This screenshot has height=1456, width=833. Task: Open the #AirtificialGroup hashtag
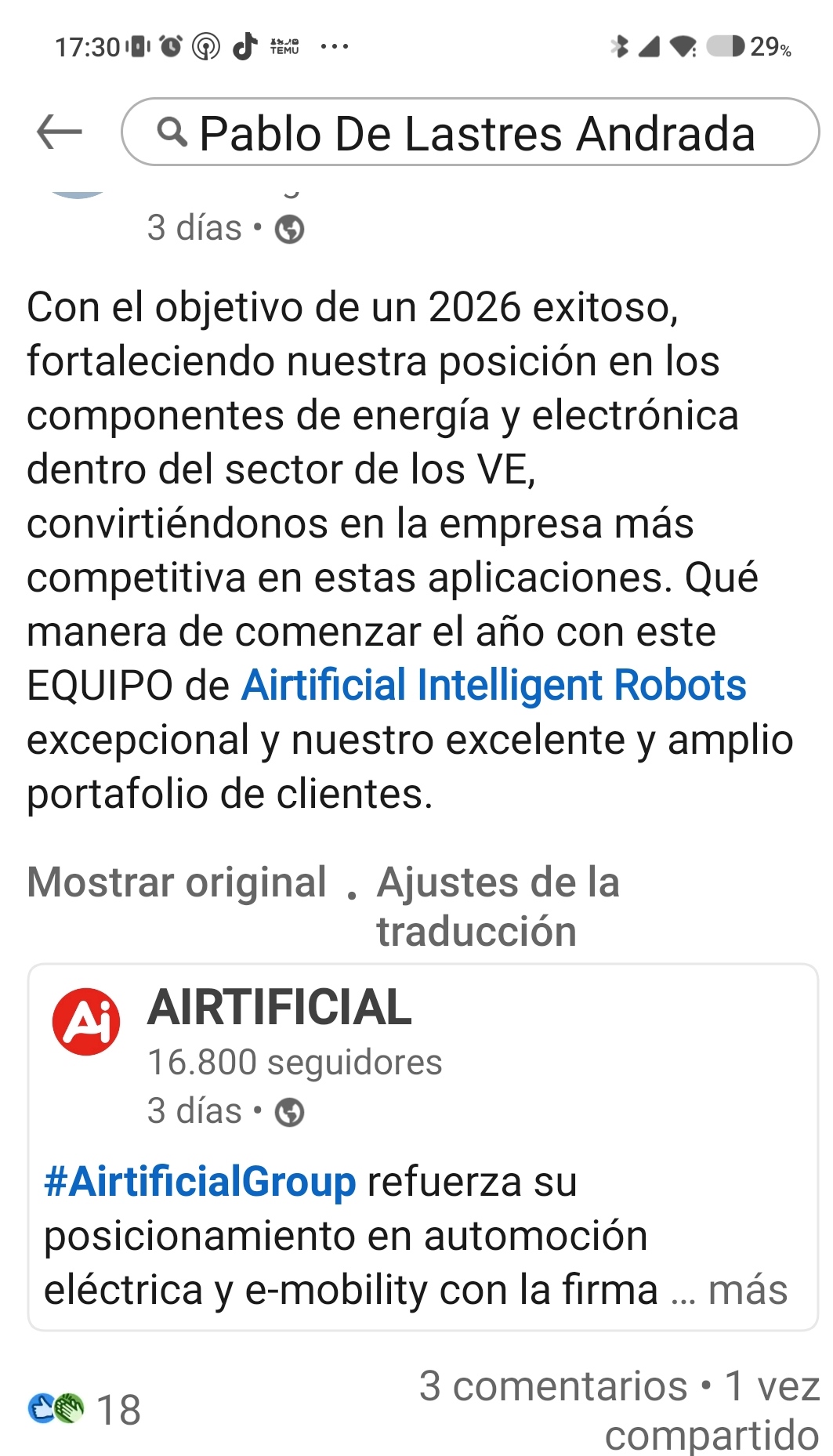(x=200, y=1182)
